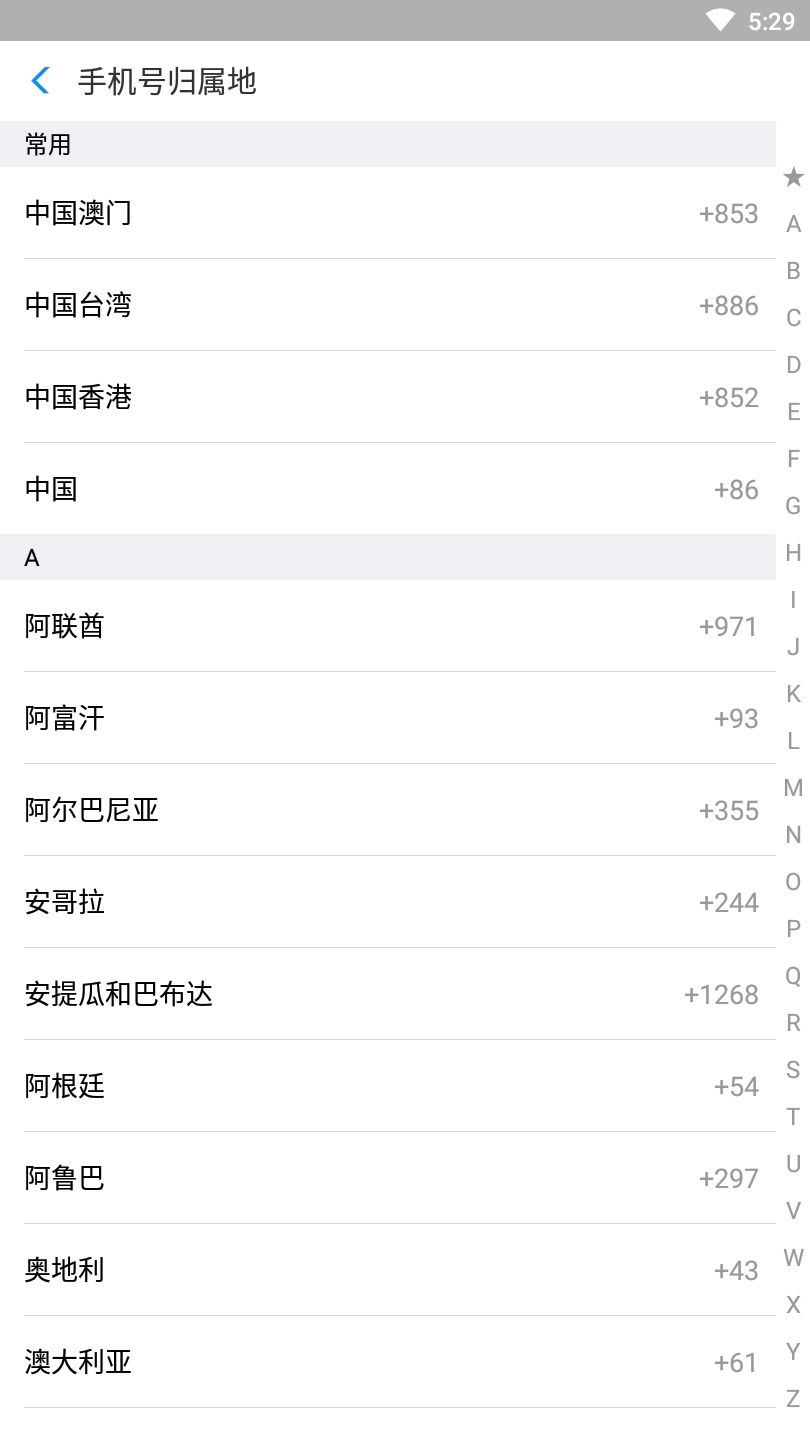Select 中国澳门 +853
The image size is (810, 1440).
click(x=388, y=213)
